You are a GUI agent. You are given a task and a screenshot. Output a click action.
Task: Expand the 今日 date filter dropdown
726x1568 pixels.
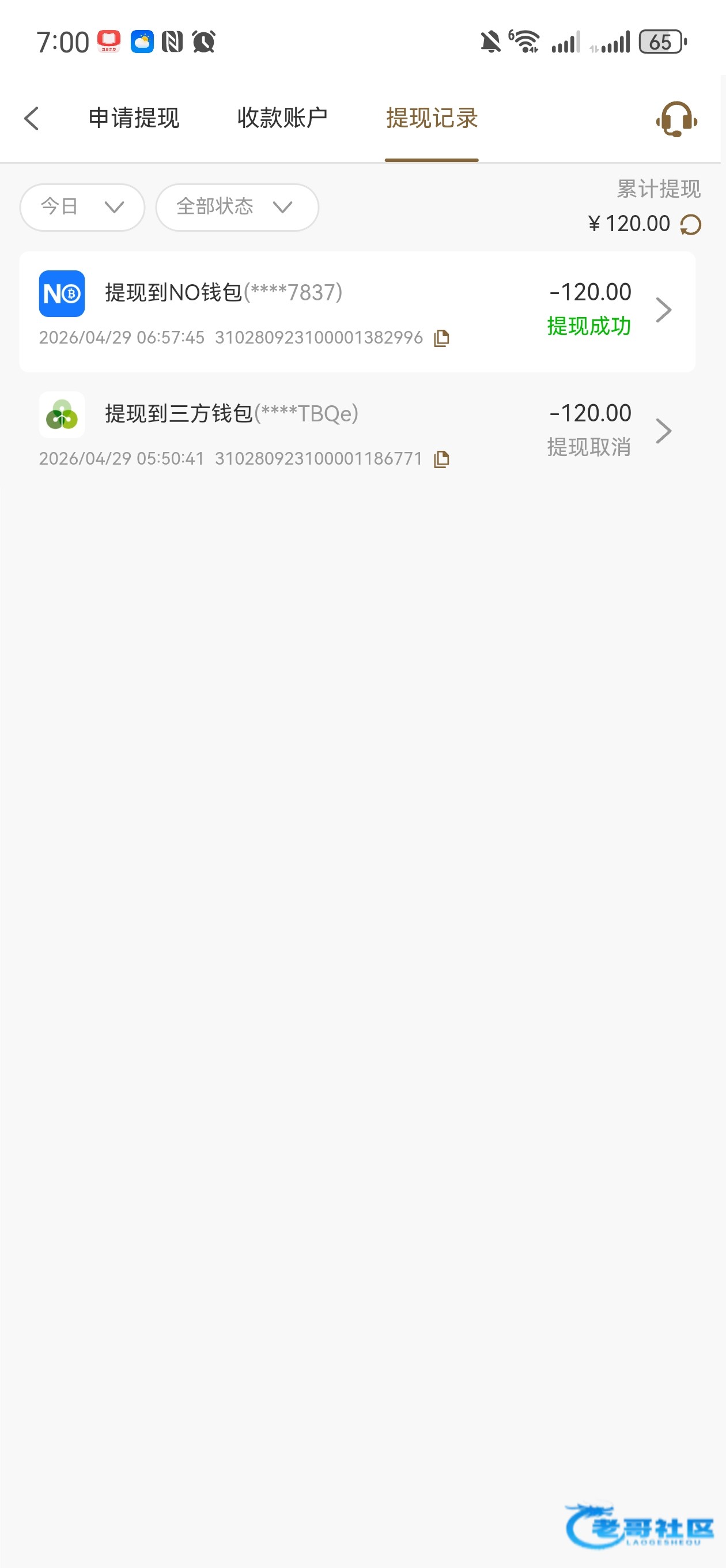pyautogui.click(x=82, y=207)
